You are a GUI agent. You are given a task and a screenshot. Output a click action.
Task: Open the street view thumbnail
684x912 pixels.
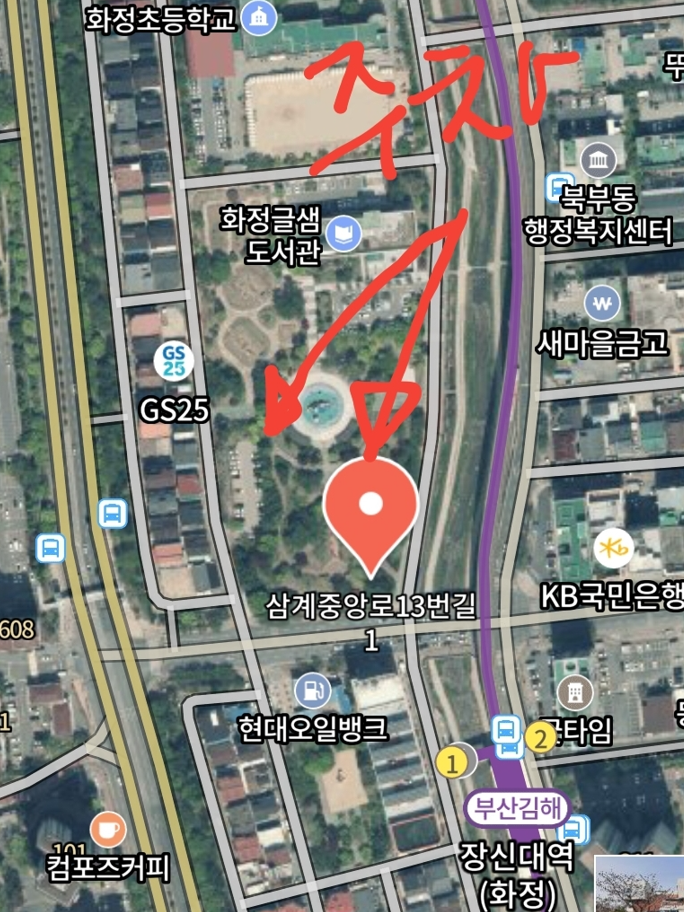(x=638, y=884)
